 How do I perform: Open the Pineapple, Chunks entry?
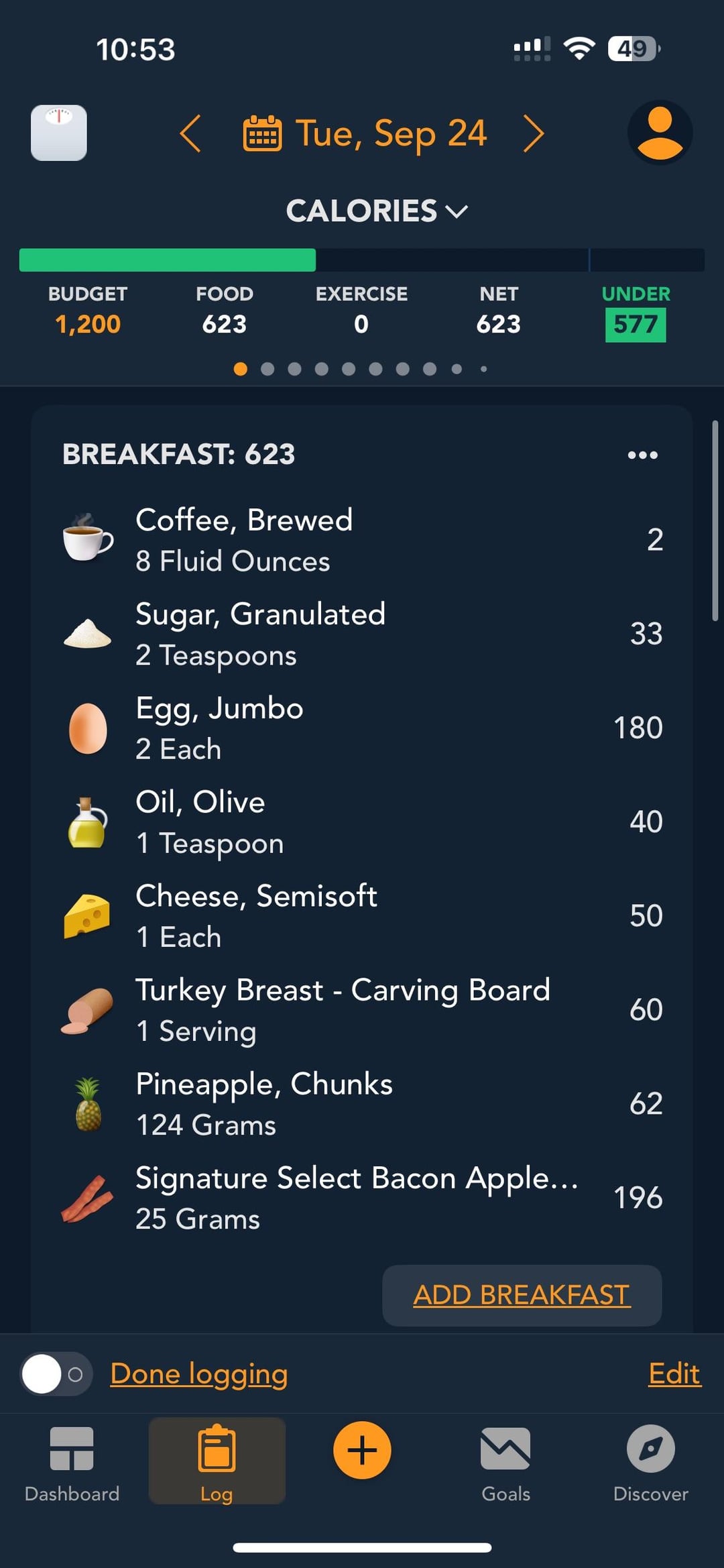[x=362, y=1103]
